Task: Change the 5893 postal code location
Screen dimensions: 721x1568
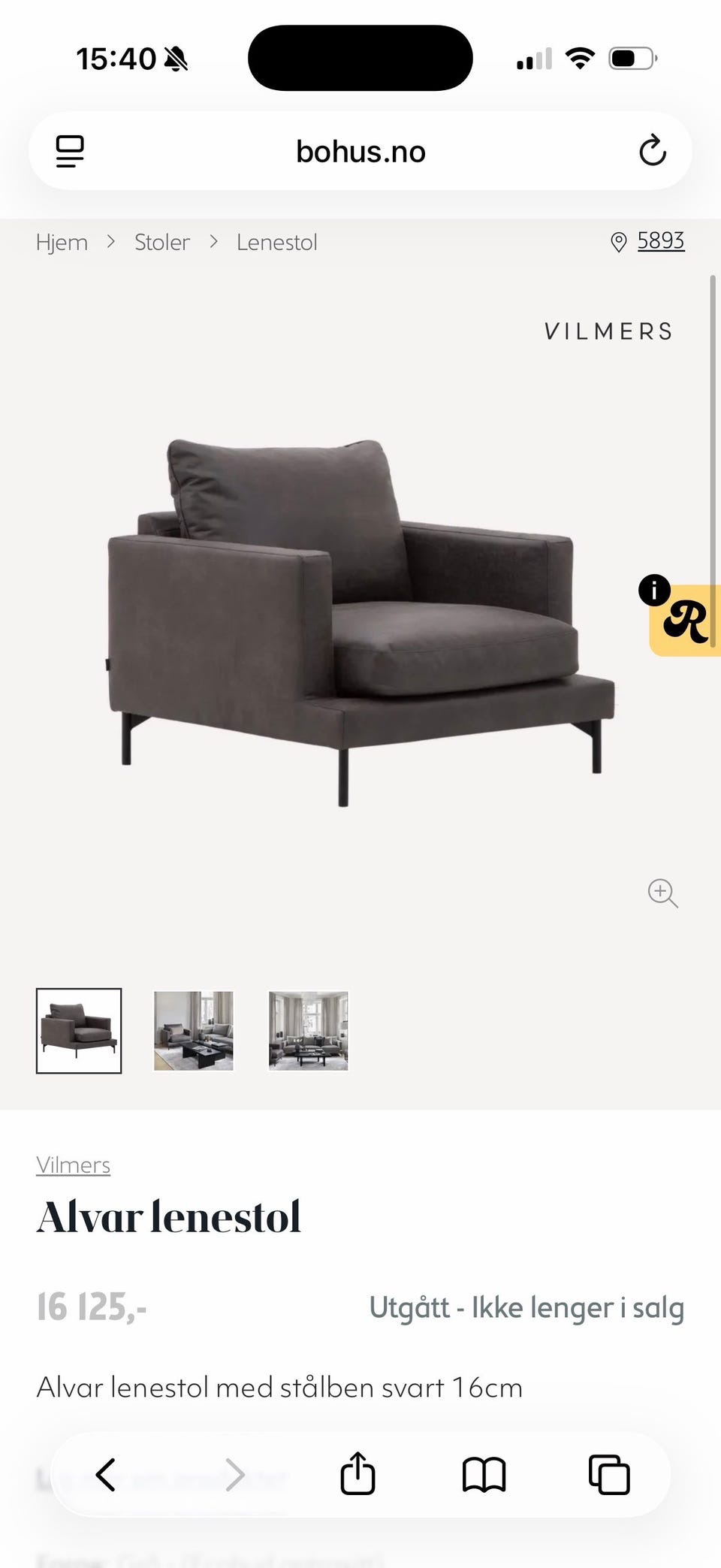Action: [659, 241]
